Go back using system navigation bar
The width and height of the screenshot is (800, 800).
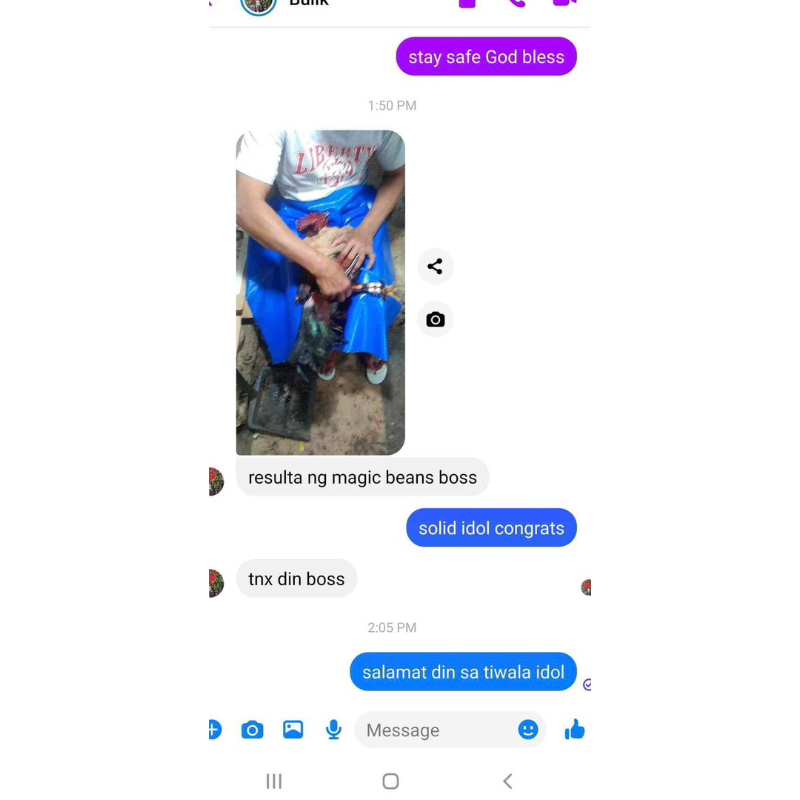click(x=508, y=781)
